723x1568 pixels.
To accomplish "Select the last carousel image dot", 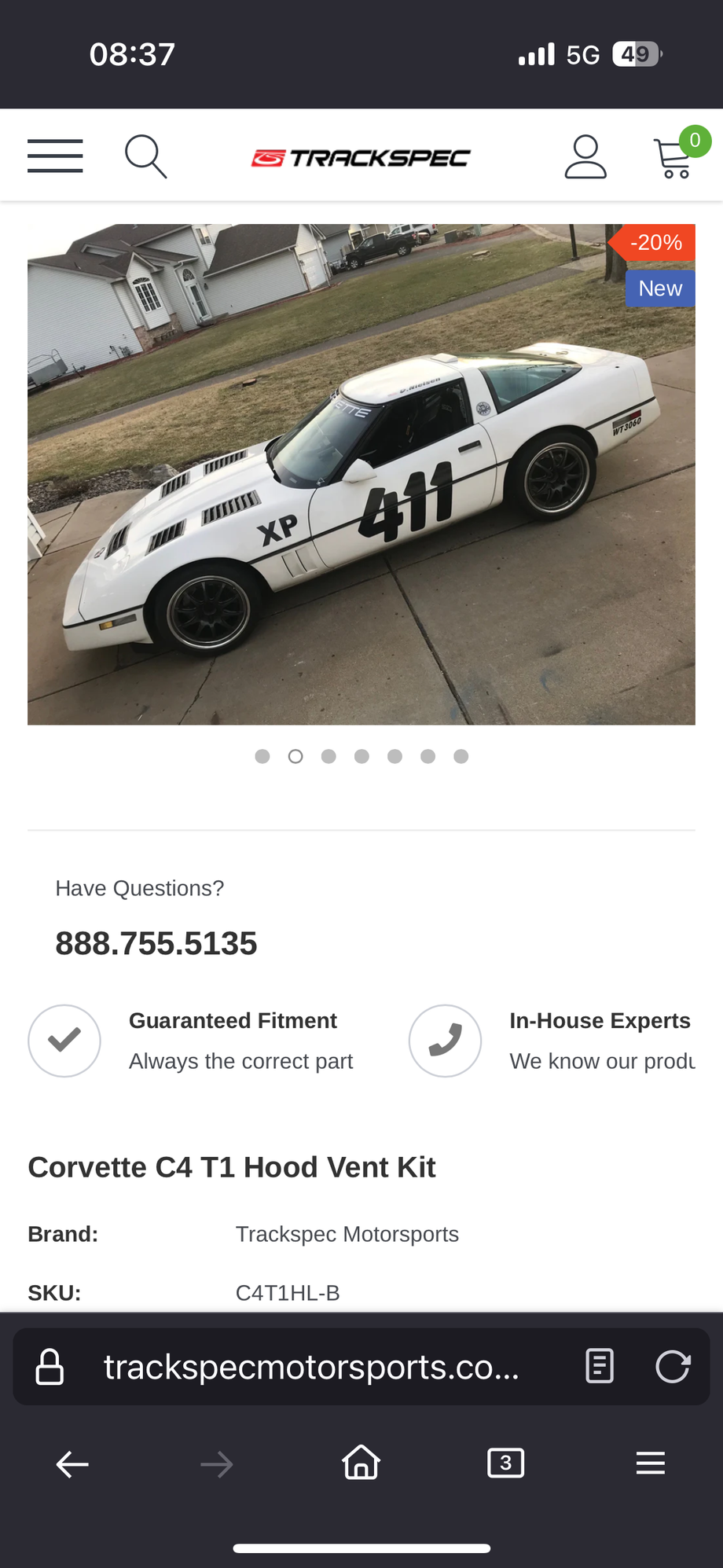I will pyautogui.click(x=461, y=756).
